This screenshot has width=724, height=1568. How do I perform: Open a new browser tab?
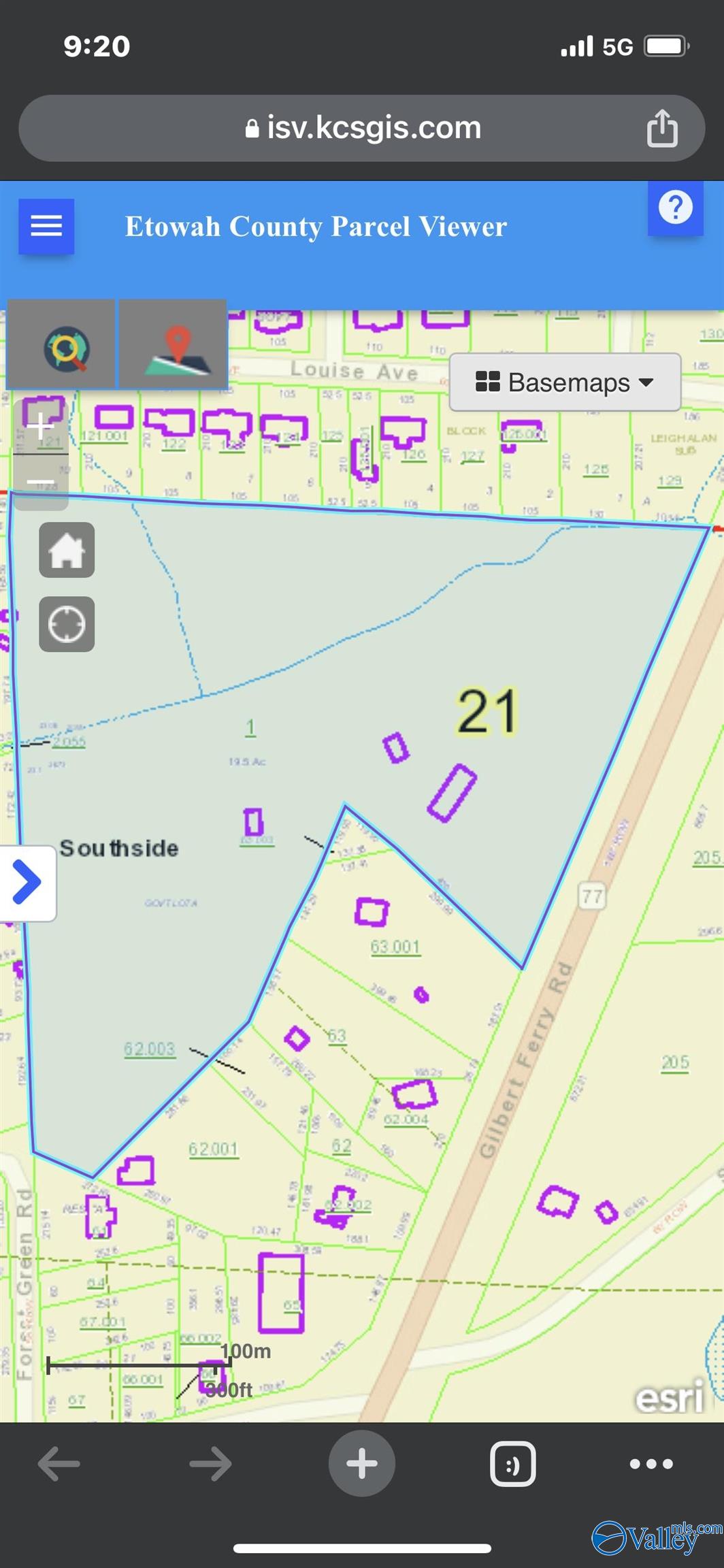click(362, 1464)
